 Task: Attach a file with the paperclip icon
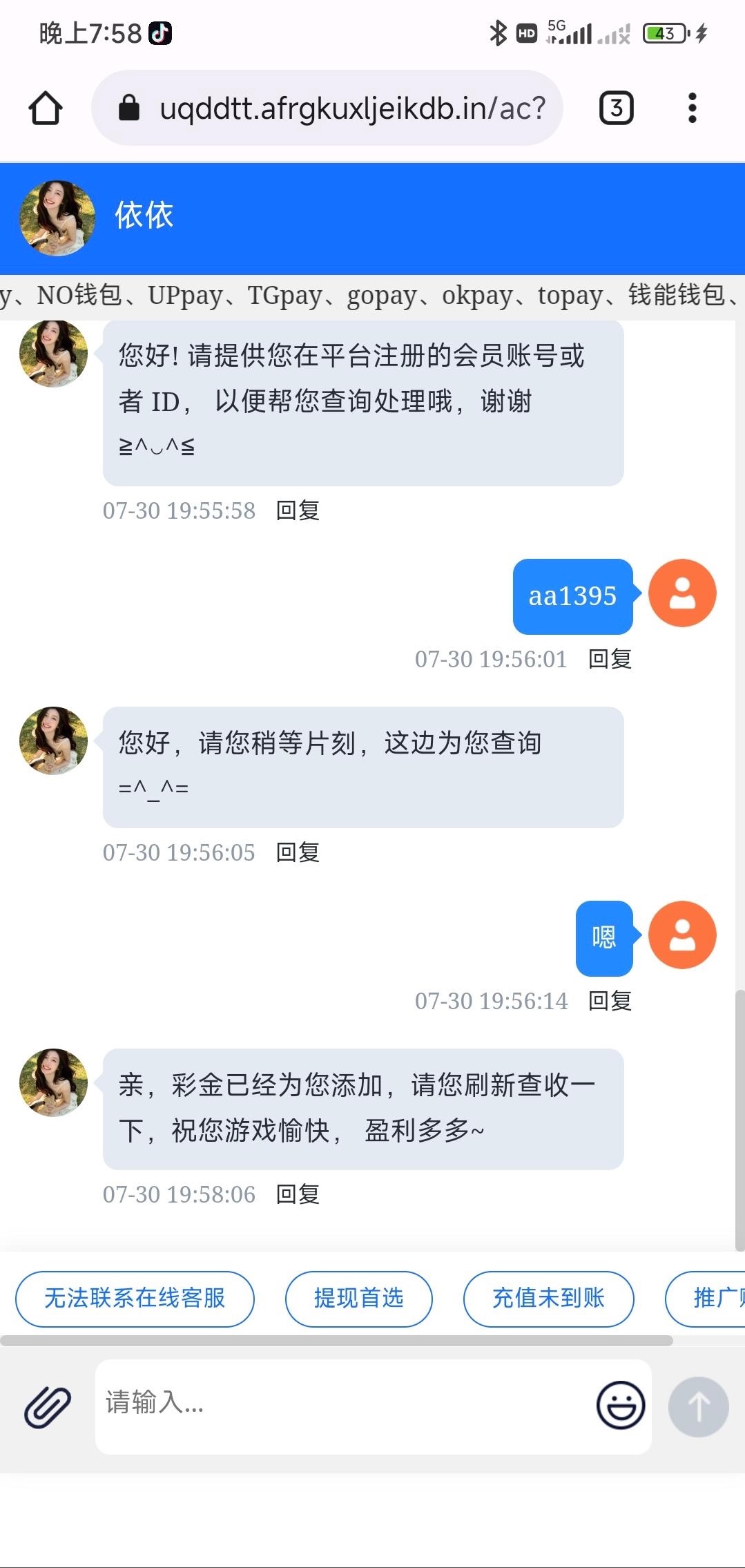tap(48, 1407)
